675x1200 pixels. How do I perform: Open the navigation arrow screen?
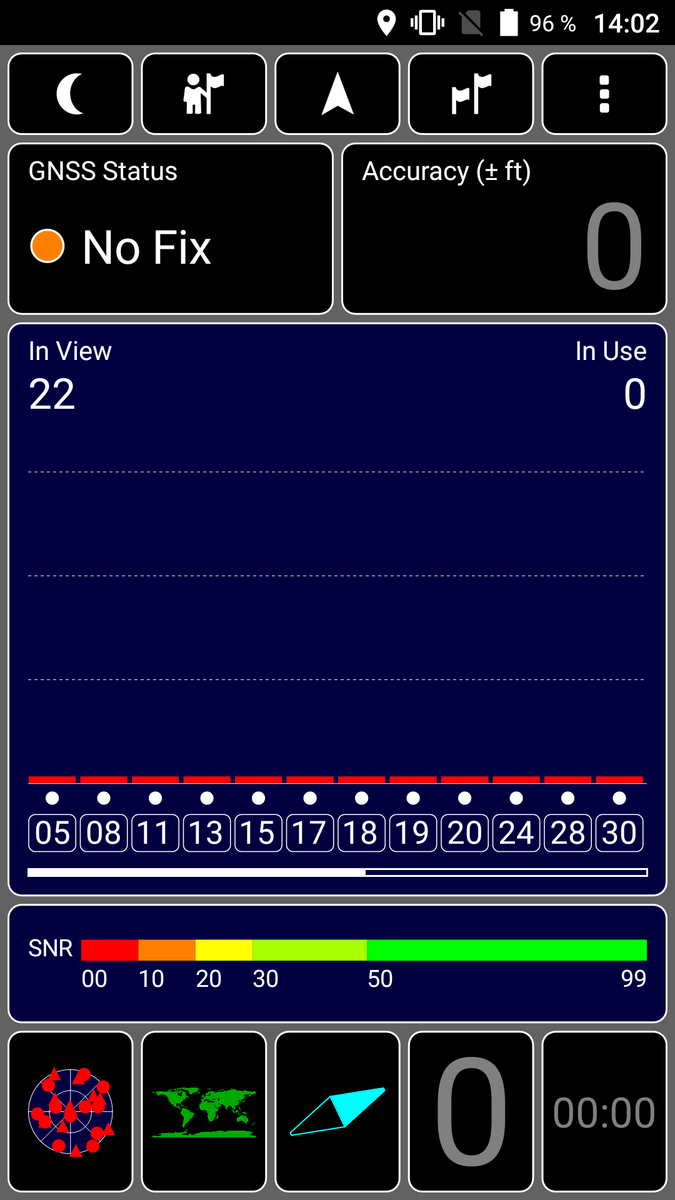[338, 94]
